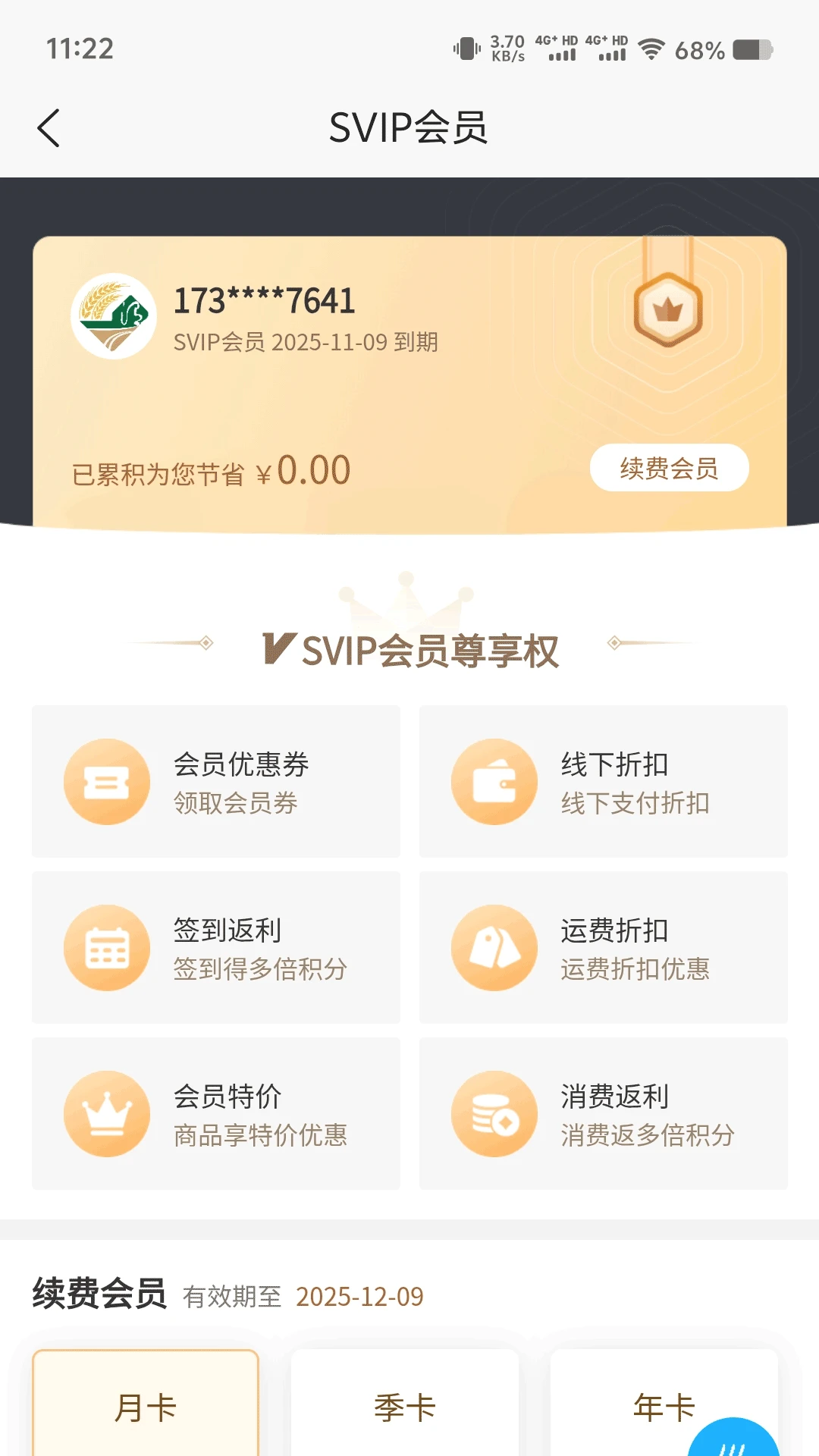Viewport: 819px width, 1456px height.
Task: Open the 运费折扣 price tag icon
Action: click(x=493, y=947)
